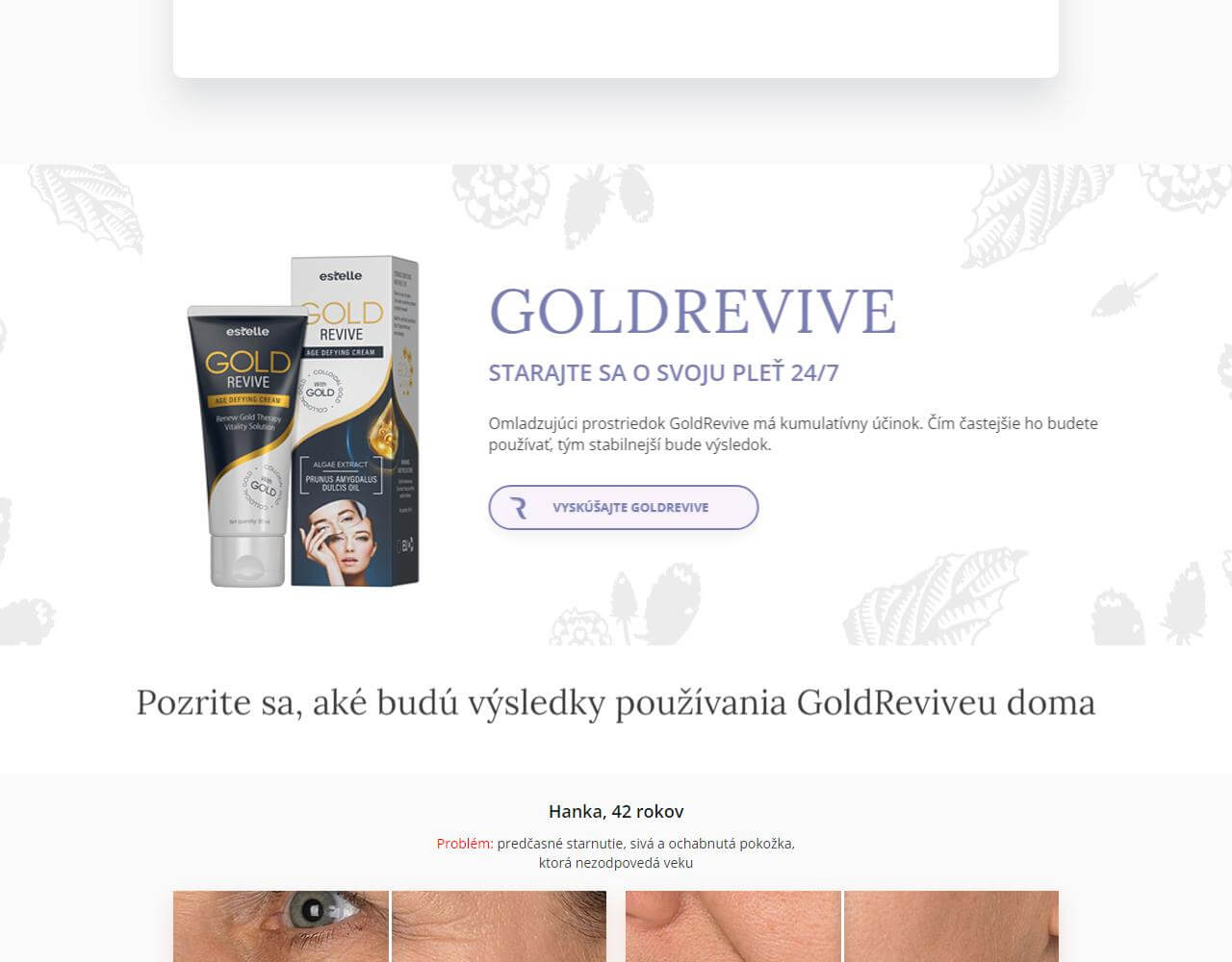Tap the Vyskúšajte GoldRevive button

[x=623, y=507]
